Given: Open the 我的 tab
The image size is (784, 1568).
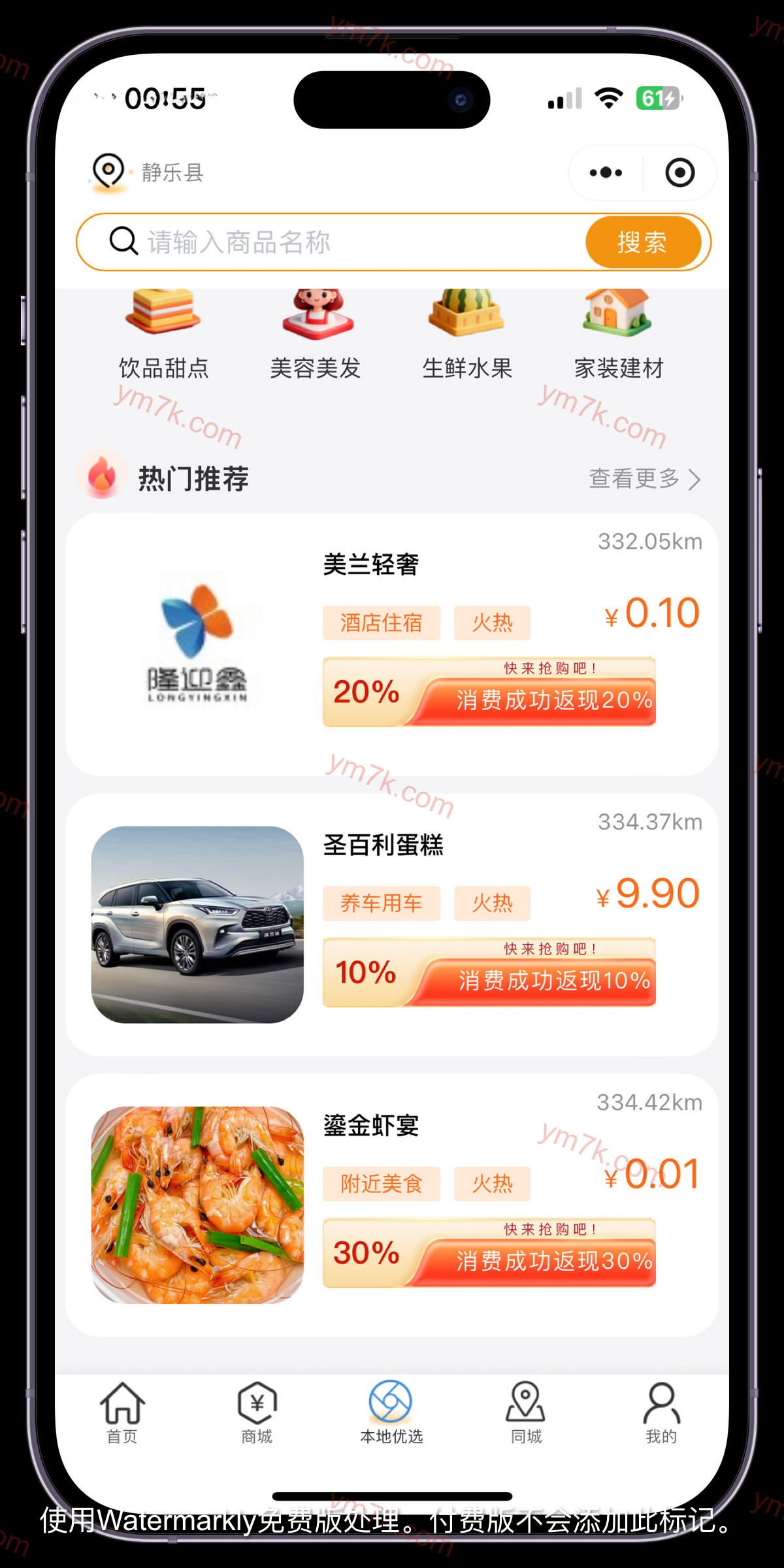Looking at the screenshot, I should coord(661,1411).
